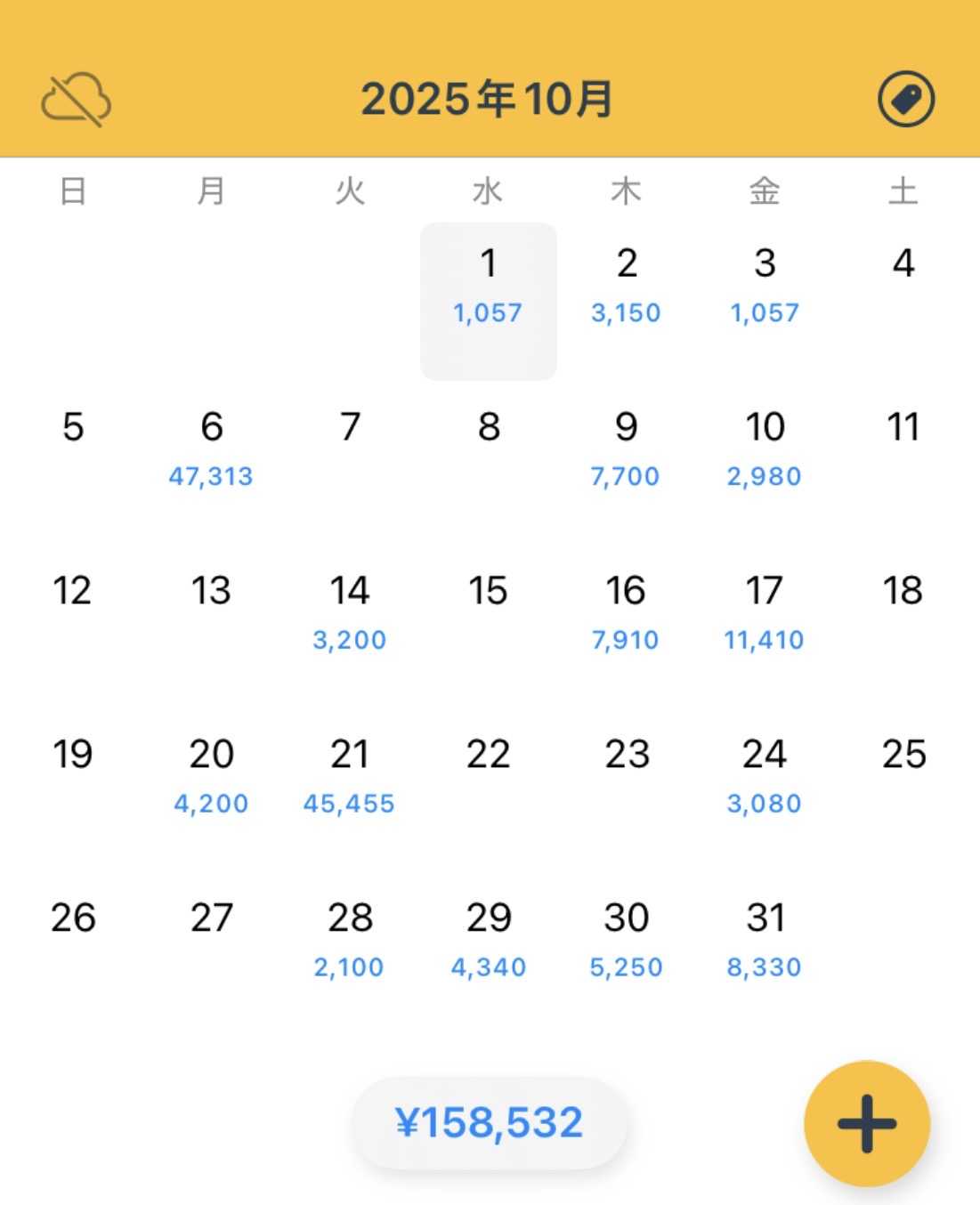Image resolution: width=980 pixels, height=1205 pixels.
Task: Choose October 17 showing 11,410
Action: (x=764, y=612)
